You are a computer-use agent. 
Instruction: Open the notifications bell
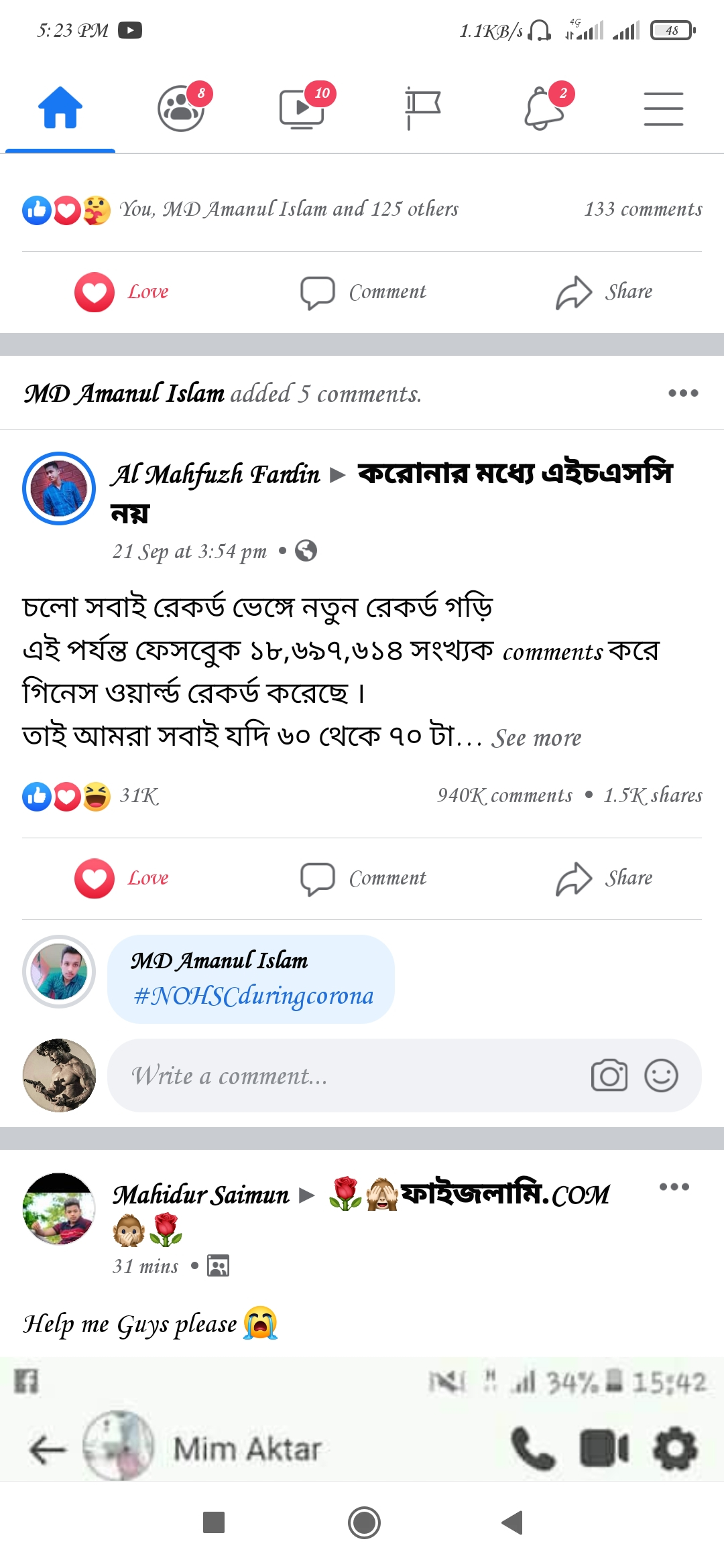tap(544, 108)
